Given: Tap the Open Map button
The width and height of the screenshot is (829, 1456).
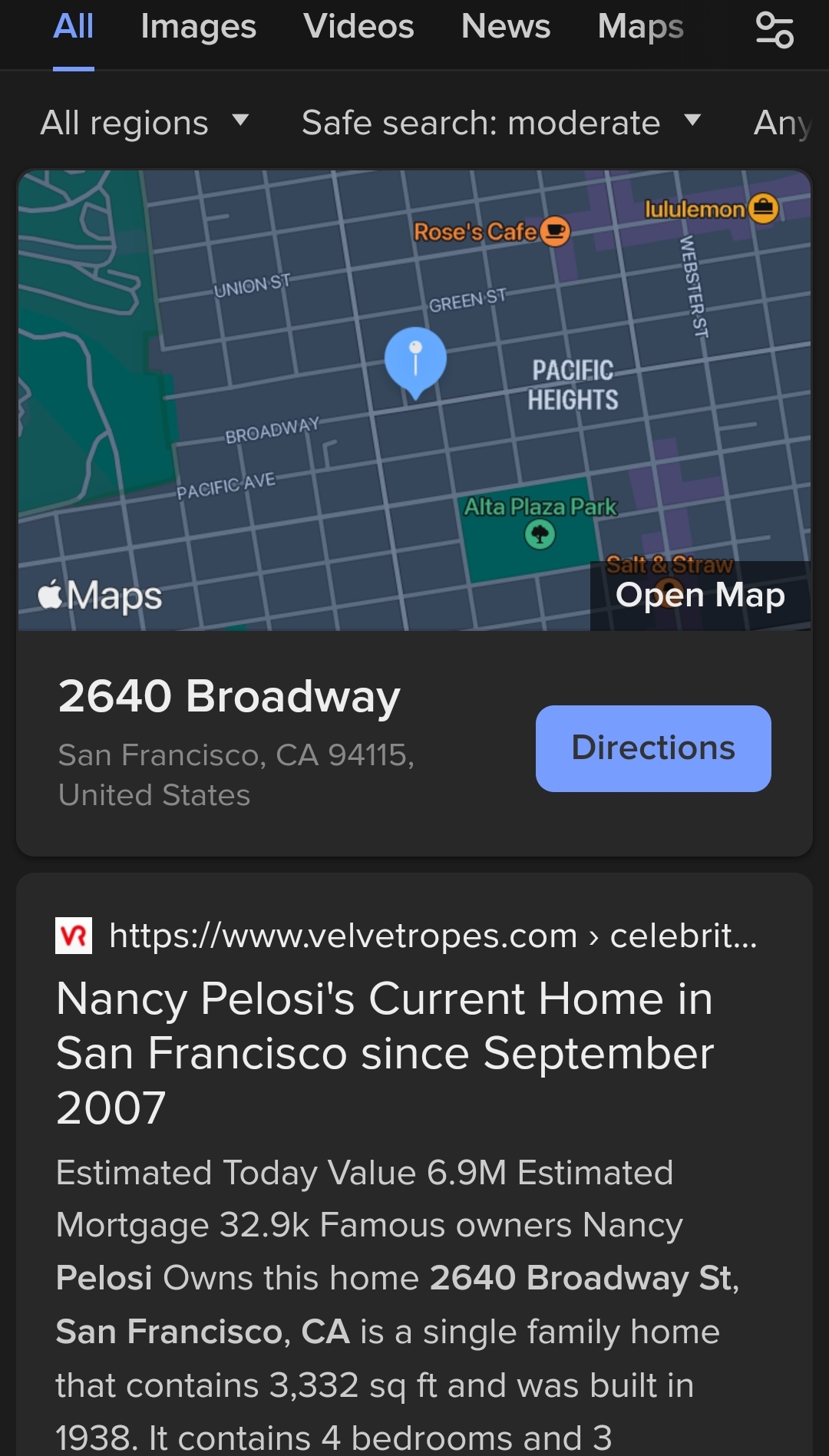Looking at the screenshot, I should pos(700,596).
